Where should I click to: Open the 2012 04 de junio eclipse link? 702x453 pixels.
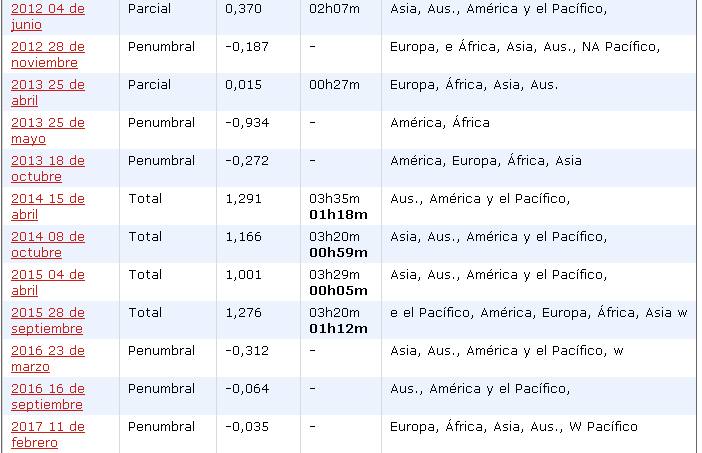click(47, 9)
